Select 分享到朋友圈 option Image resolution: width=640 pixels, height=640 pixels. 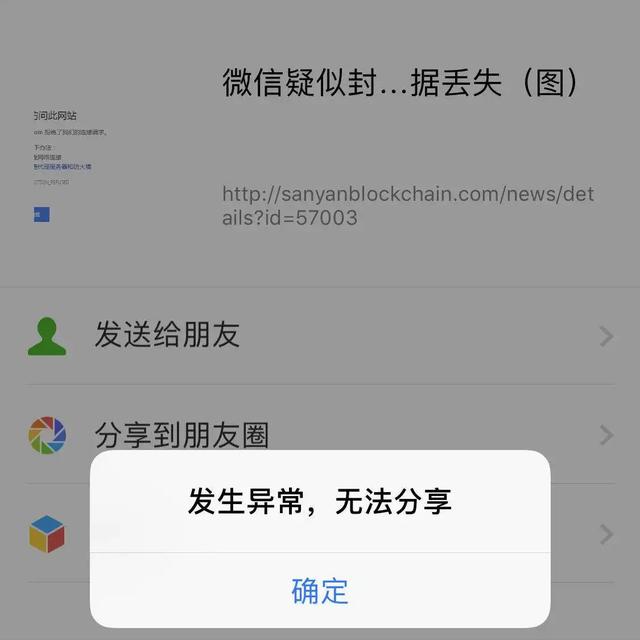(x=182, y=435)
